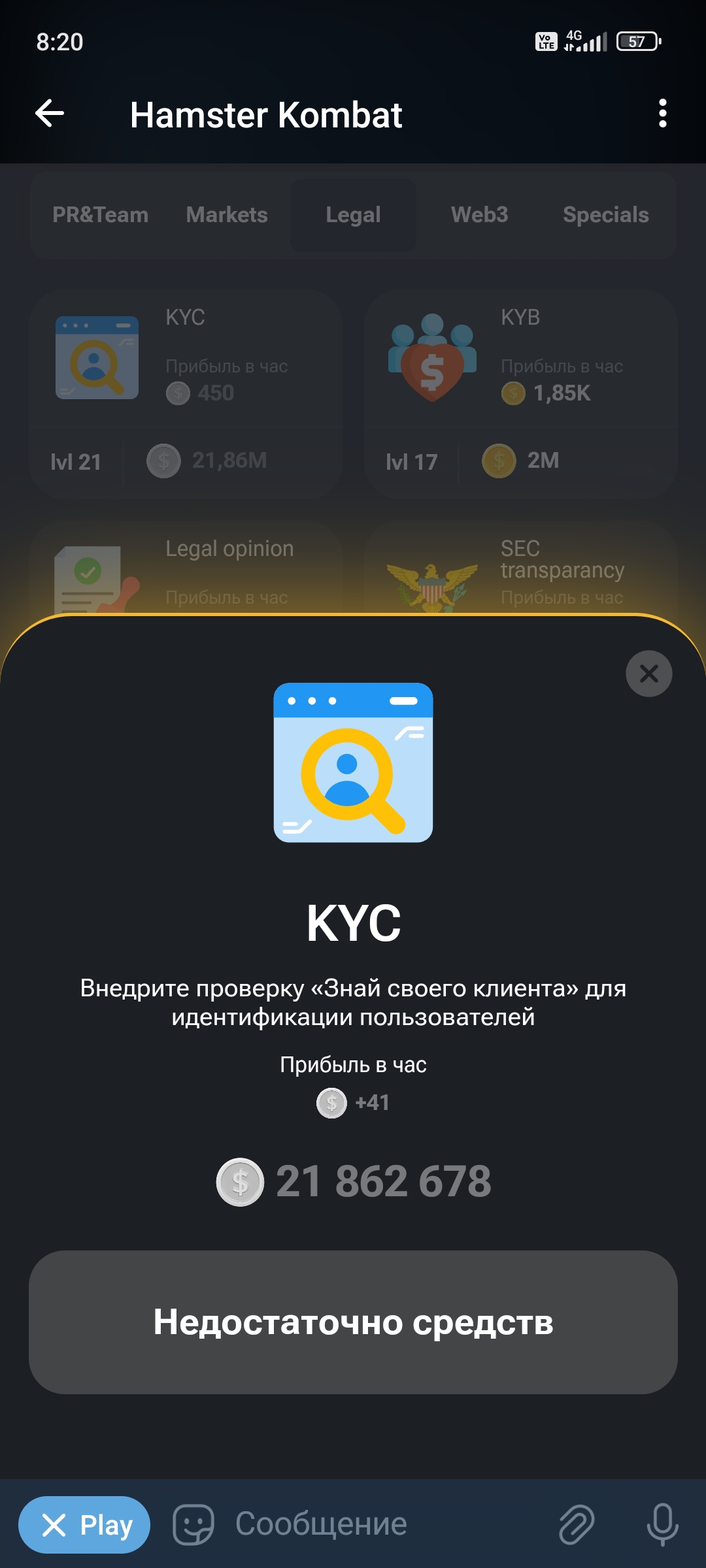This screenshot has height=1568, width=706.
Task: Open the KYB upgrade card
Action: (x=521, y=394)
